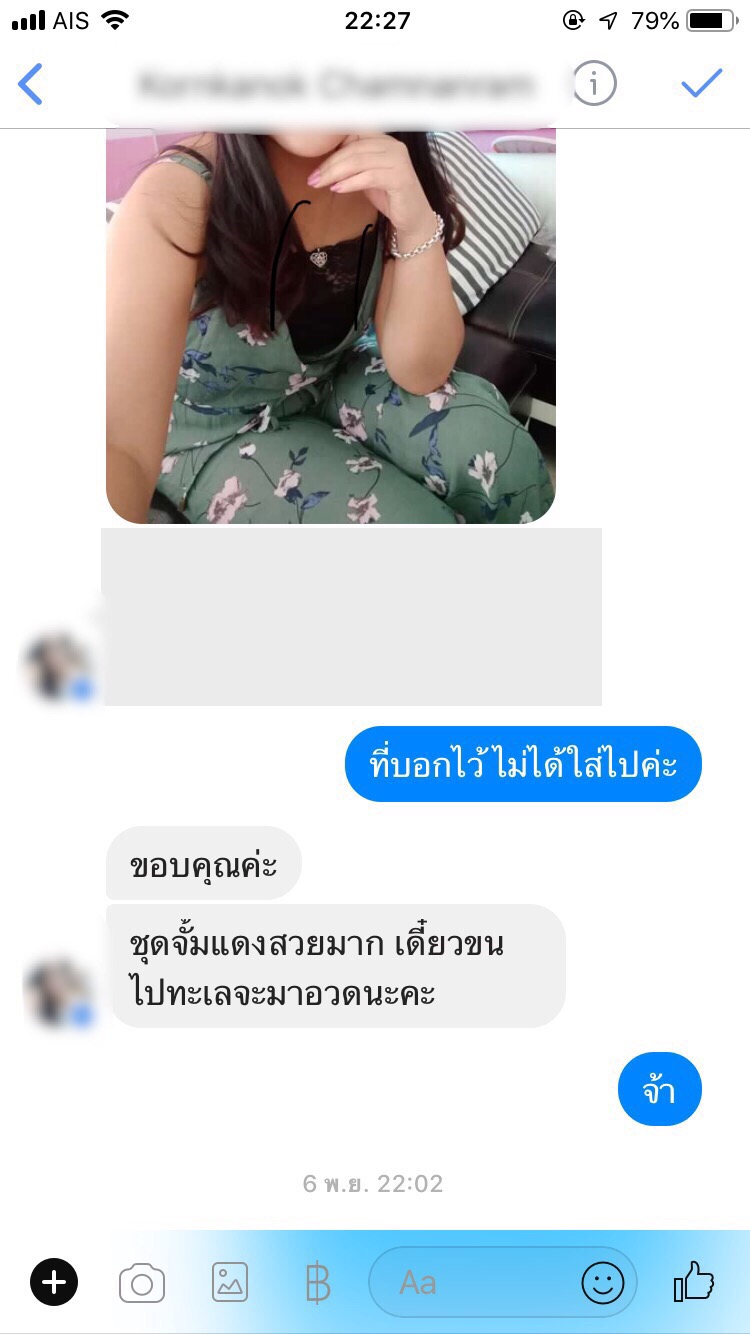Open the baht payment option
Image resolution: width=750 pixels, height=1334 pixels.
pyautogui.click(x=317, y=1283)
